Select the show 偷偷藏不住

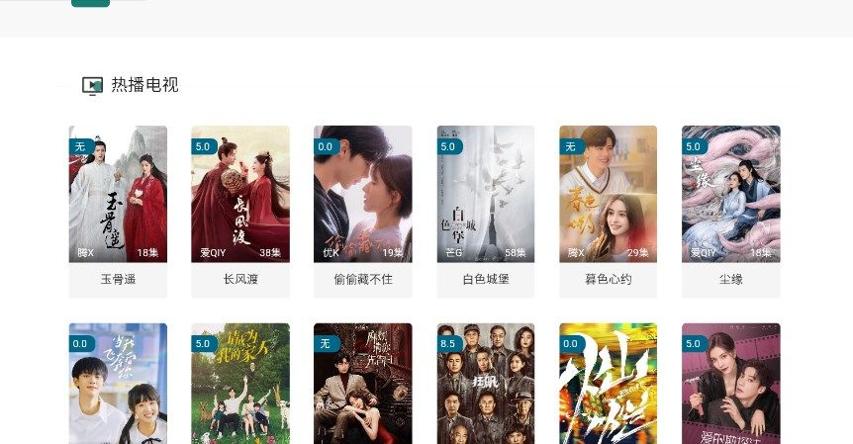363,195
